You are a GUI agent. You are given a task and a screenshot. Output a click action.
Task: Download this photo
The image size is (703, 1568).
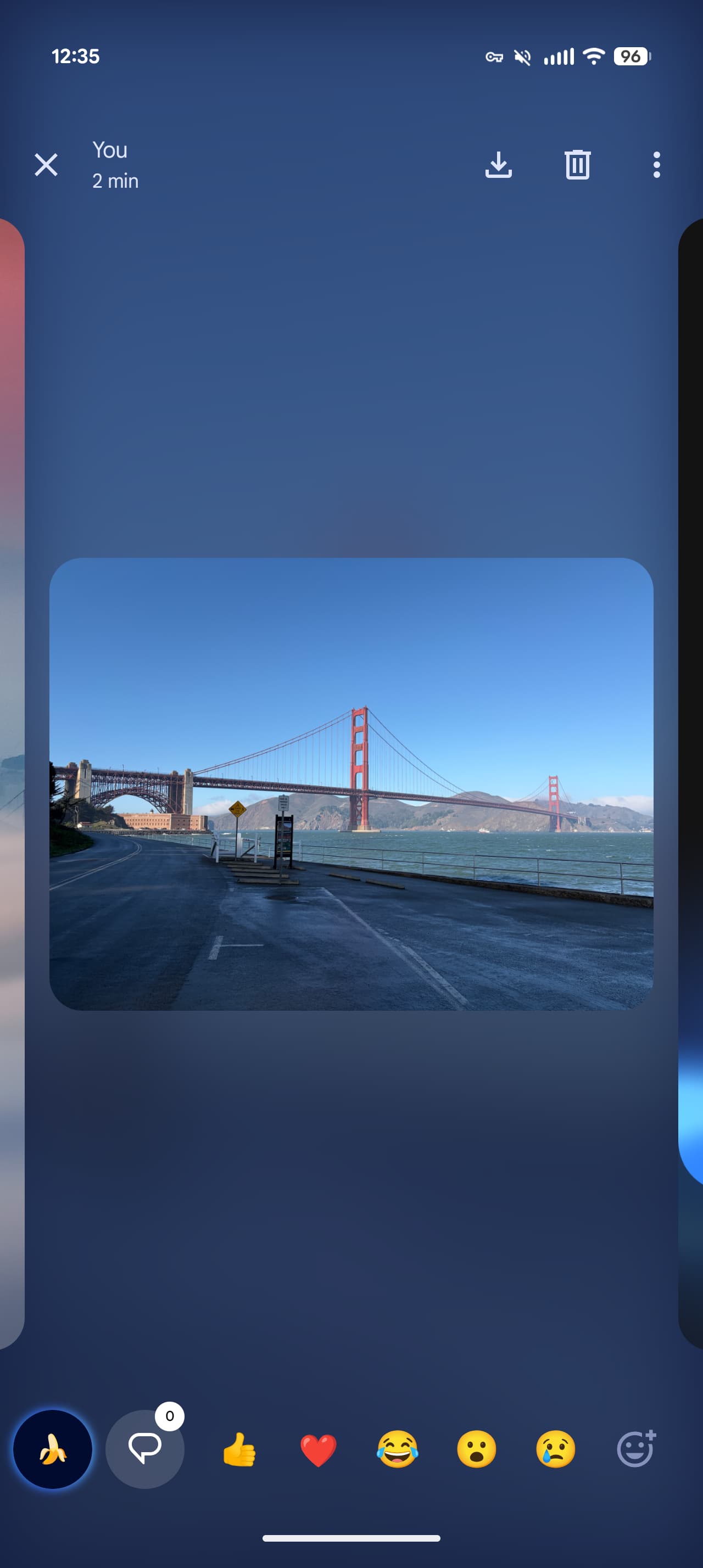tap(498, 165)
